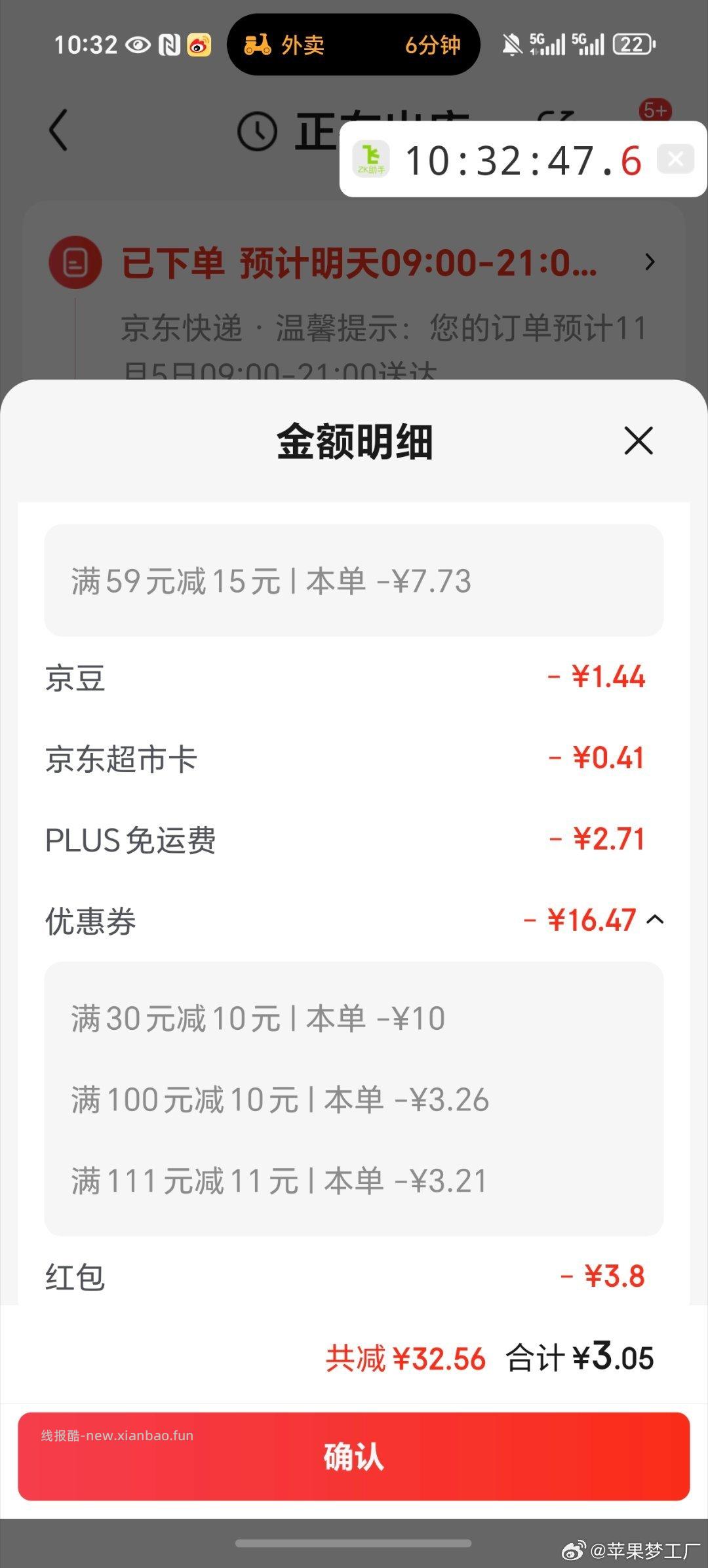Tap the ZK助手 green assistant icon
708x1568 pixels.
(x=371, y=159)
